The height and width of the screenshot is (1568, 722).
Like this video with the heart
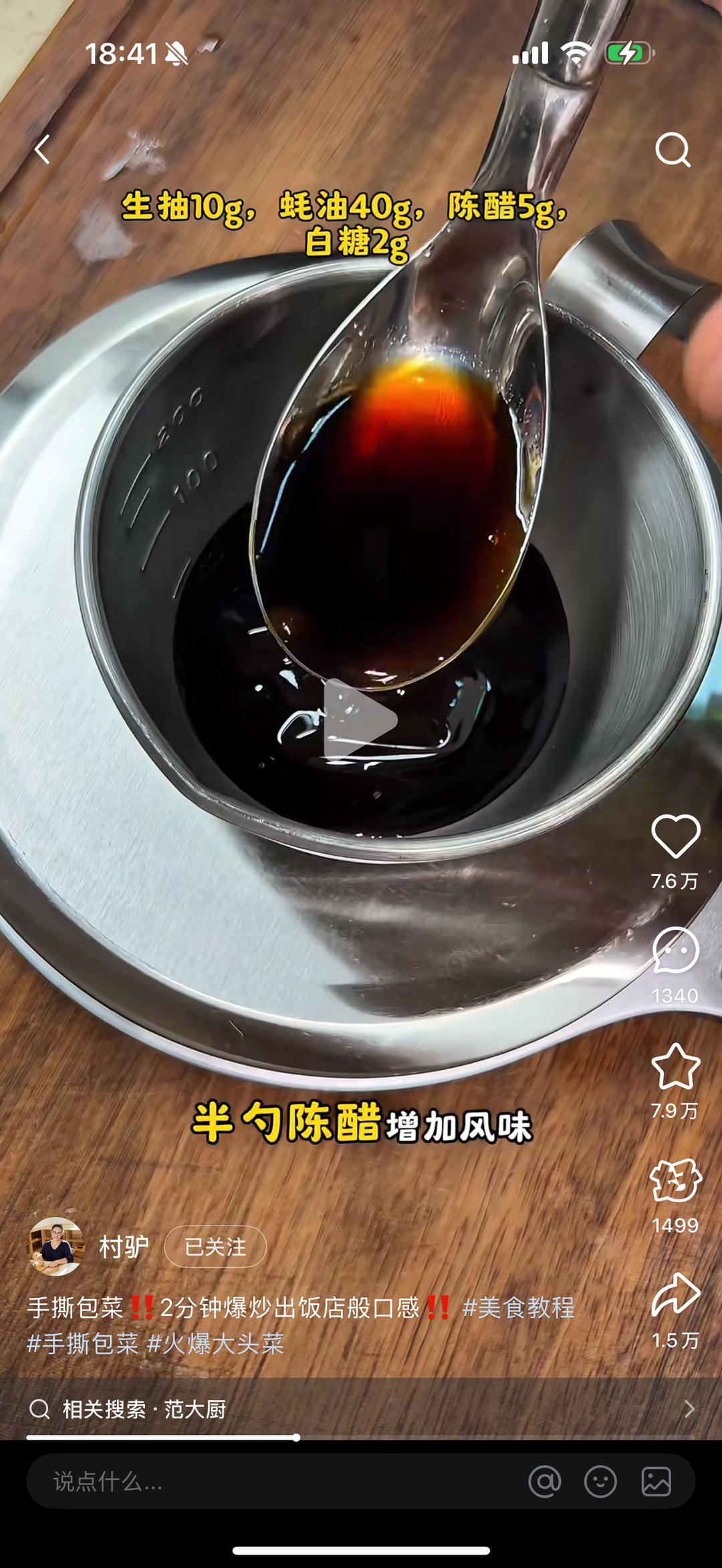[x=675, y=836]
